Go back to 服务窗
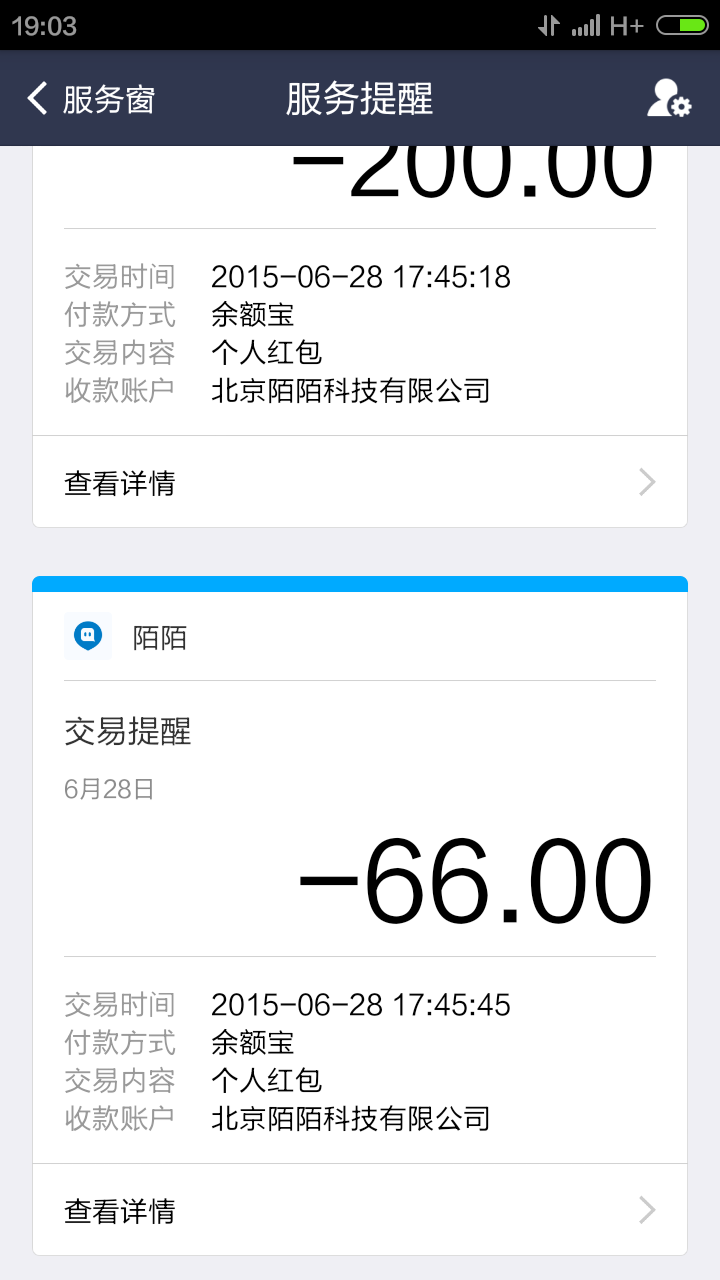Image resolution: width=720 pixels, height=1280 pixels. click(x=91, y=99)
